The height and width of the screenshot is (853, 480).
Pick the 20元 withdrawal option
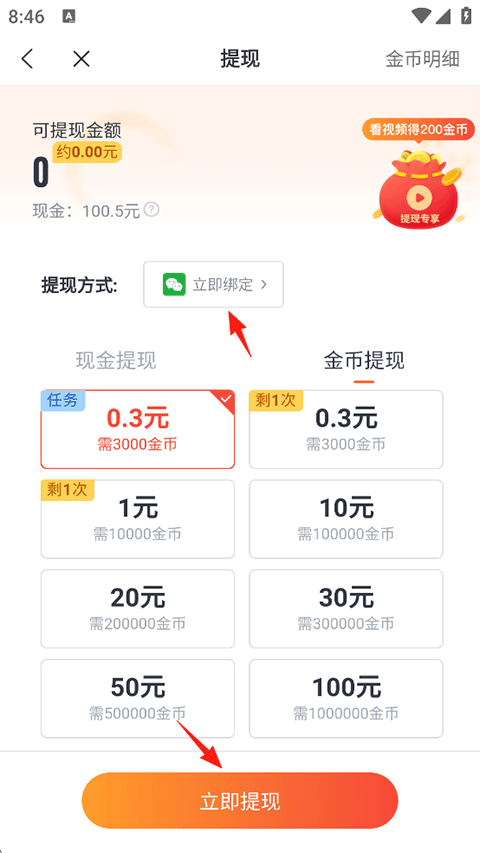point(138,609)
